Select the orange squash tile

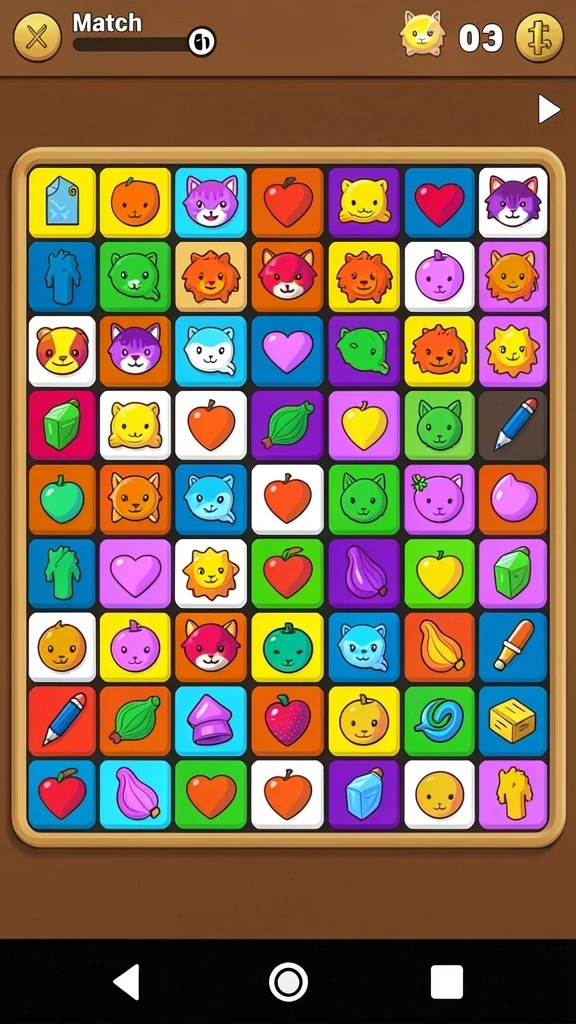[440, 647]
